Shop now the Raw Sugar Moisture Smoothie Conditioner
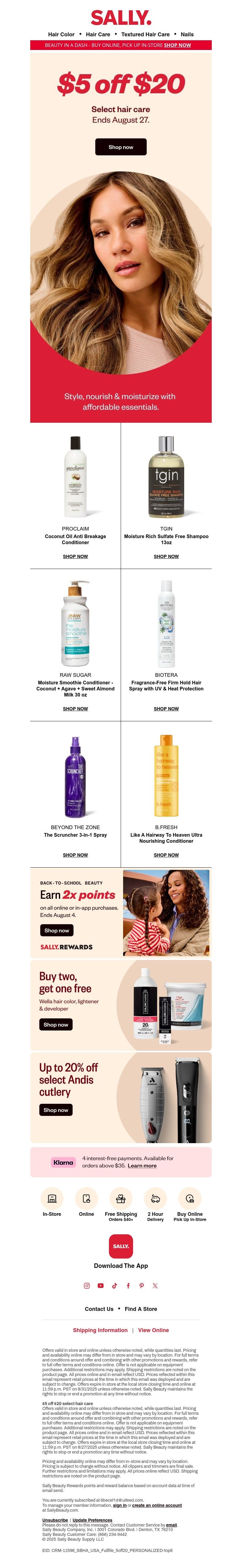This screenshot has width=242, height=1568. pos(75,709)
